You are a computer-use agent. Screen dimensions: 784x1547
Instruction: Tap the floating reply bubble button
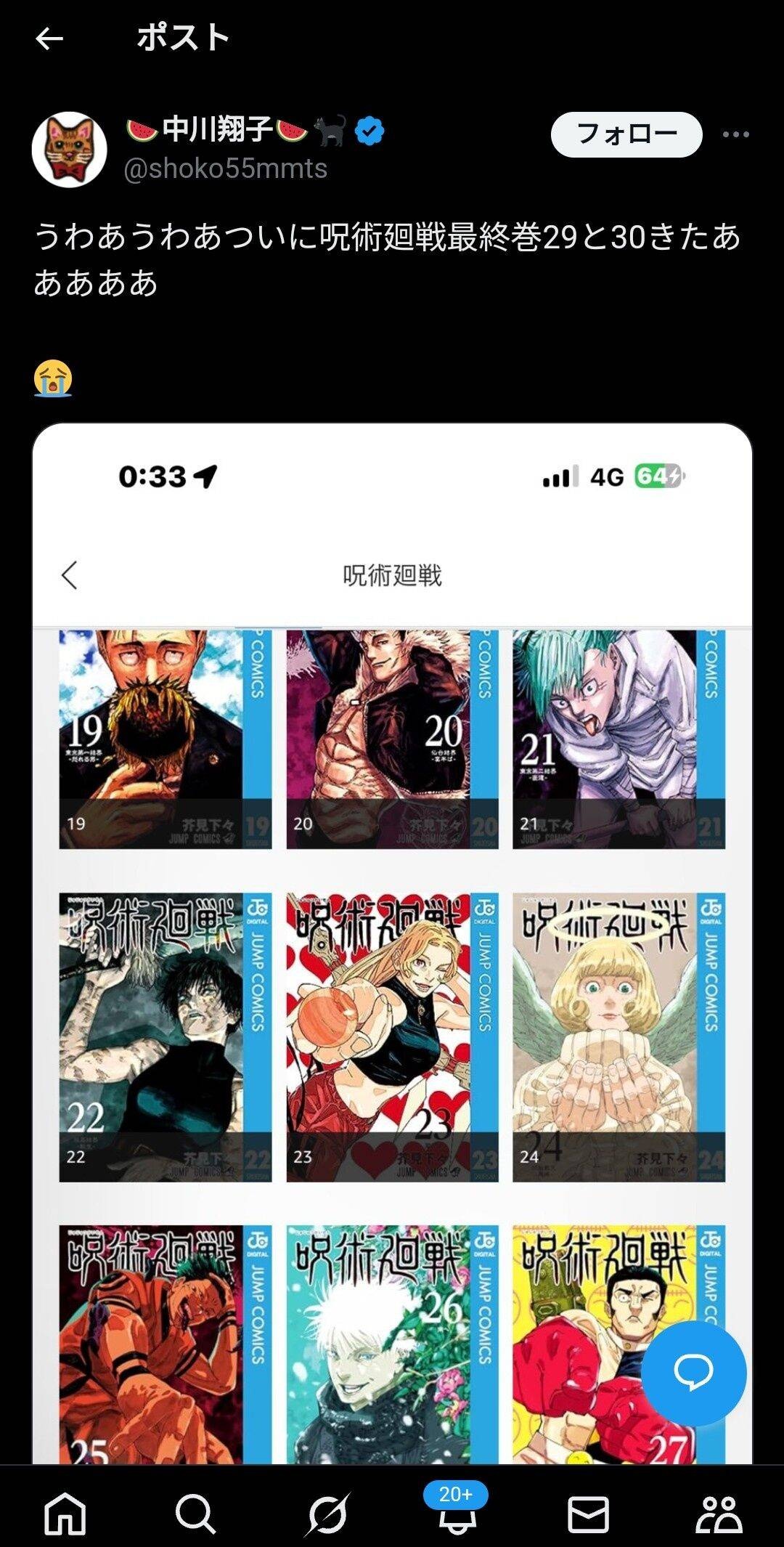(x=694, y=1373)
